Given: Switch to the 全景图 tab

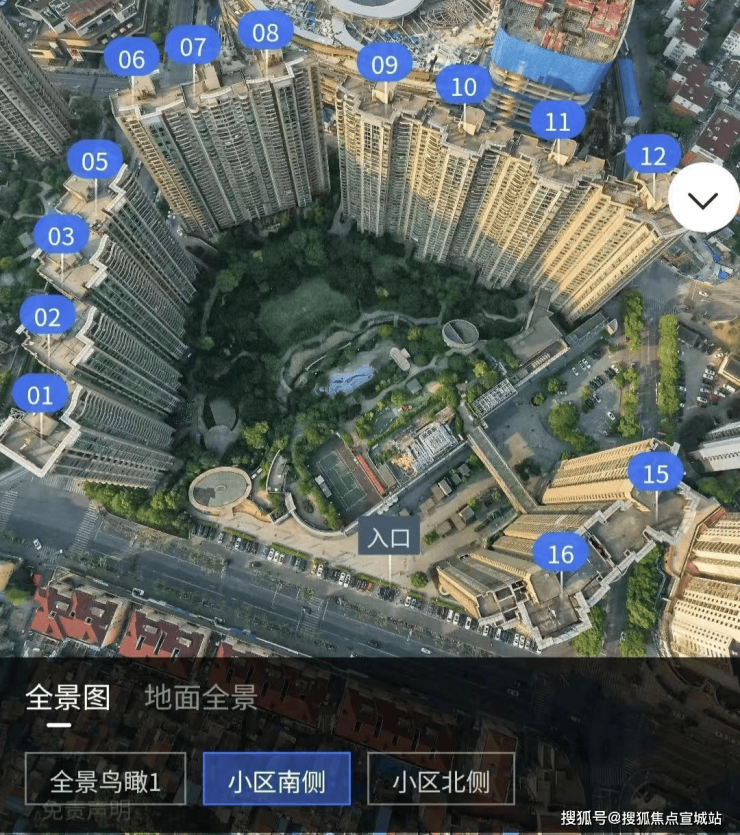Looking at the screenshot, I should coord(68,697).
